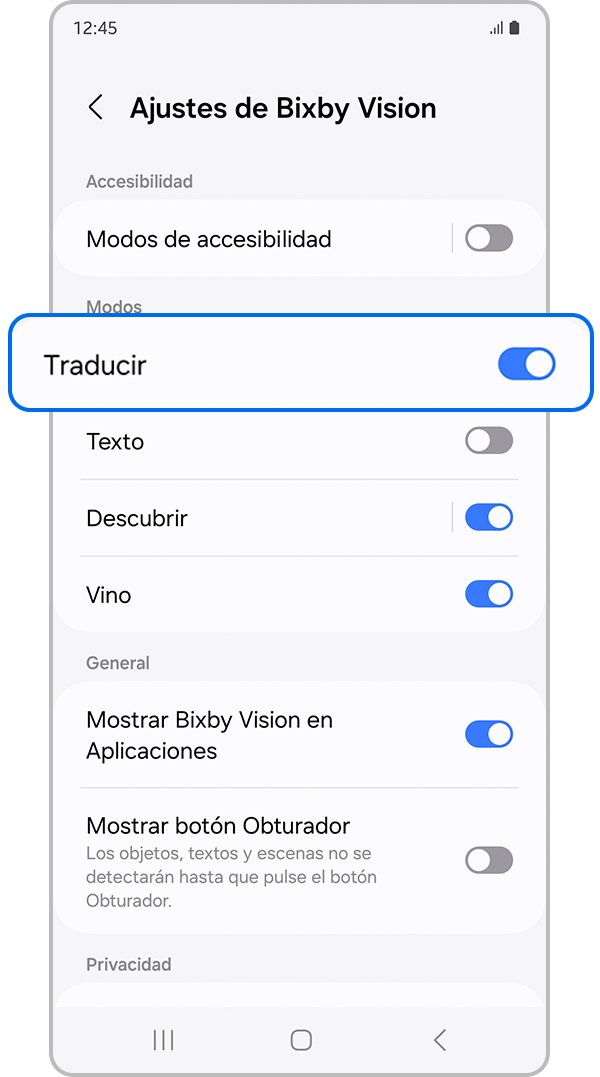This screenshot has height=1077, width=600.
Task: Toggle Mostrar Bixby Vision en Aplicaciones off
Action: [x=489, y=734]
